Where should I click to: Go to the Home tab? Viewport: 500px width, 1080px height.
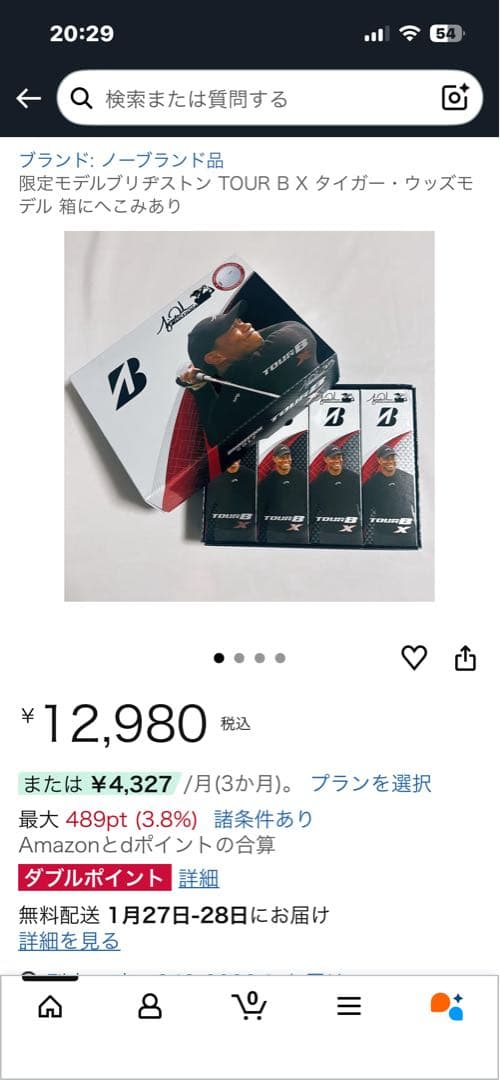pyautogui.click(x=50, y=1006)
